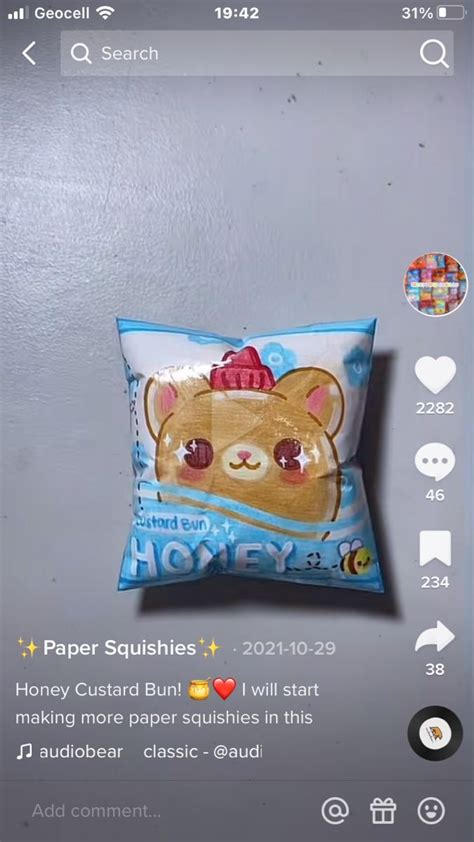
Task: Open the gift icon in comment bar
Action: point(383,810)
